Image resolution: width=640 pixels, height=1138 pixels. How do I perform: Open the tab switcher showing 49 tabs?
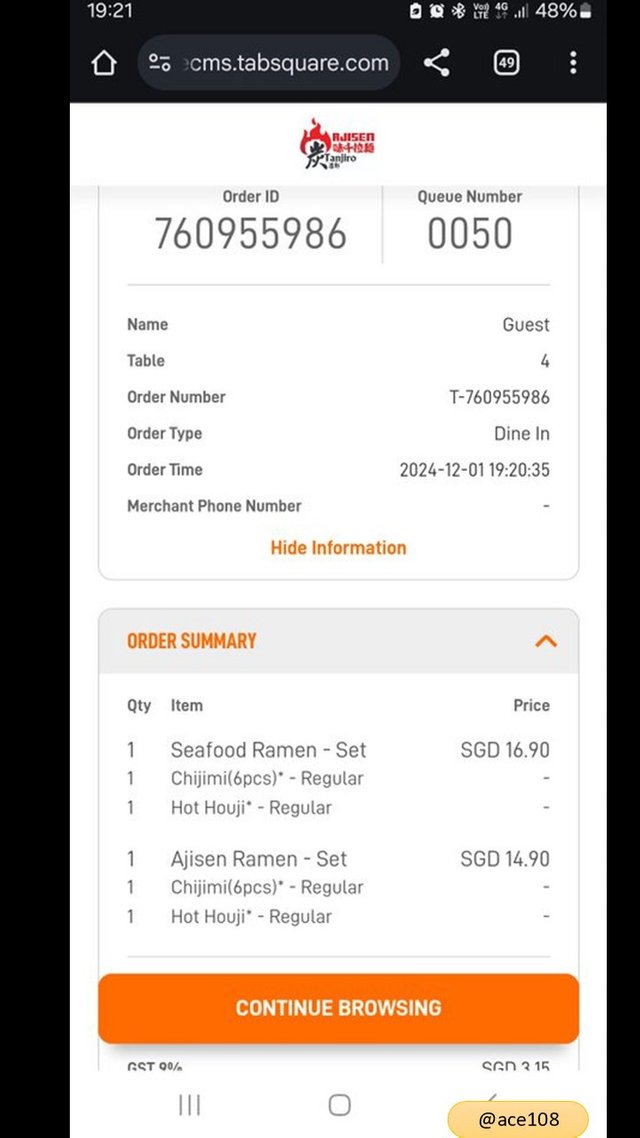click(x=506, y=64)
